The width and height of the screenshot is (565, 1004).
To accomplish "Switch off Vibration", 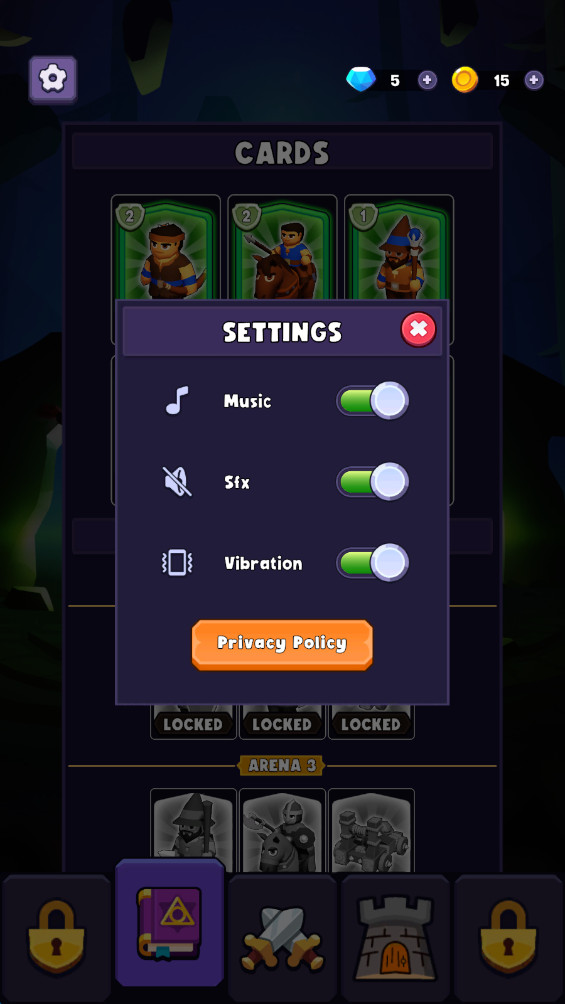I will click(372, 563).
